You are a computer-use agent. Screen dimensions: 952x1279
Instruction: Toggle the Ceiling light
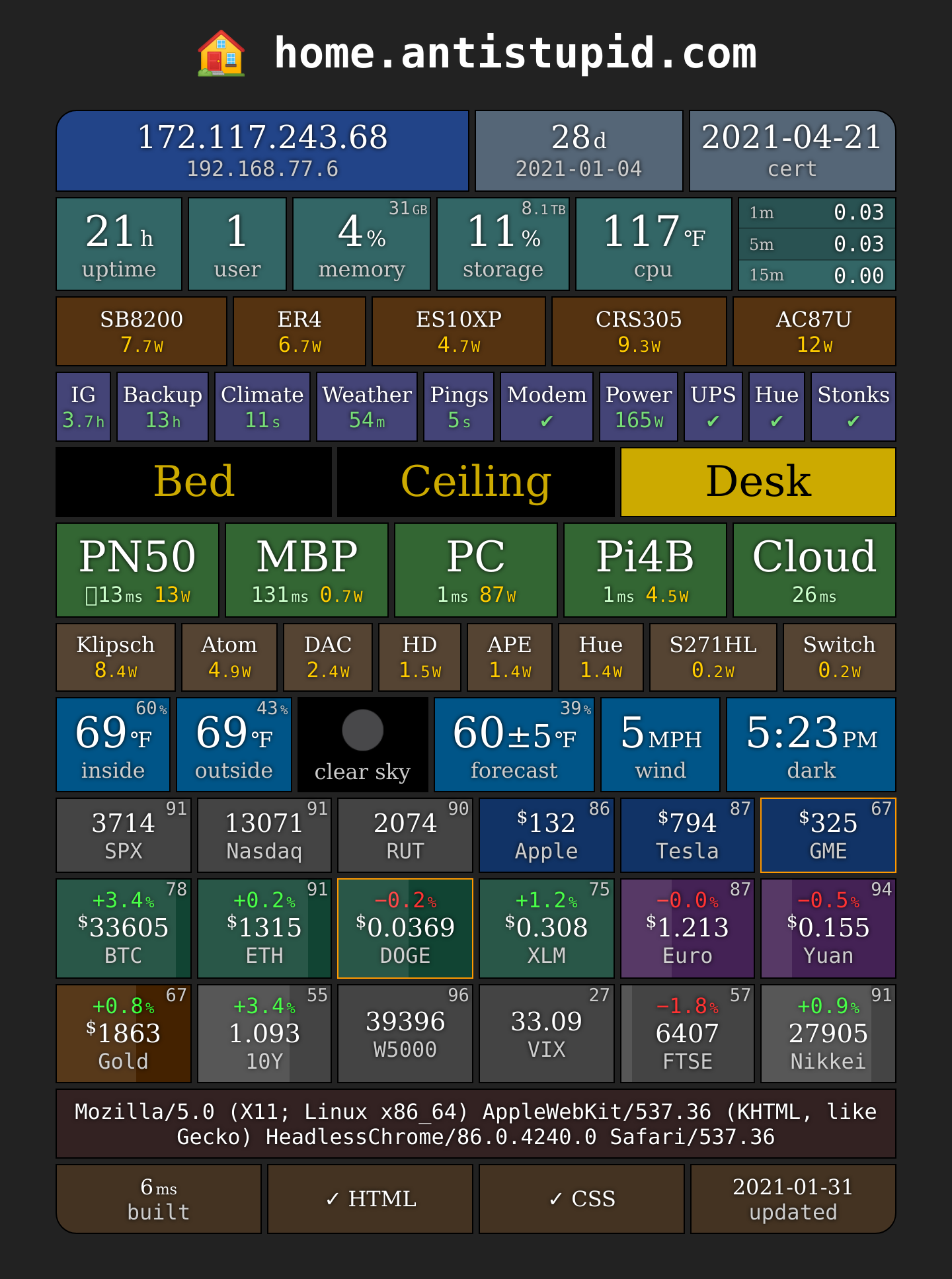[476, 482]
